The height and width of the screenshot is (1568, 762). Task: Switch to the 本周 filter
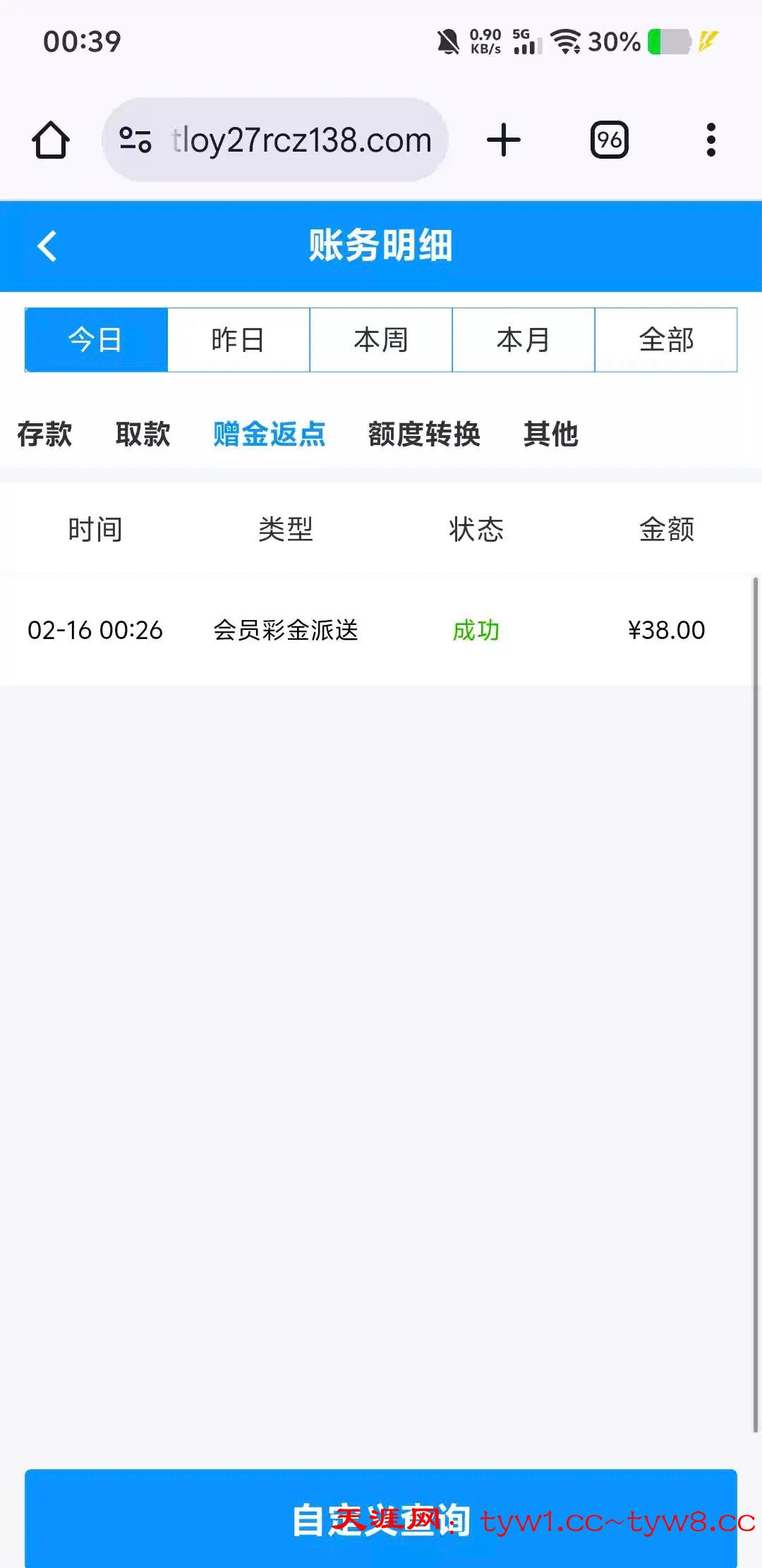[x=381, y=340]
